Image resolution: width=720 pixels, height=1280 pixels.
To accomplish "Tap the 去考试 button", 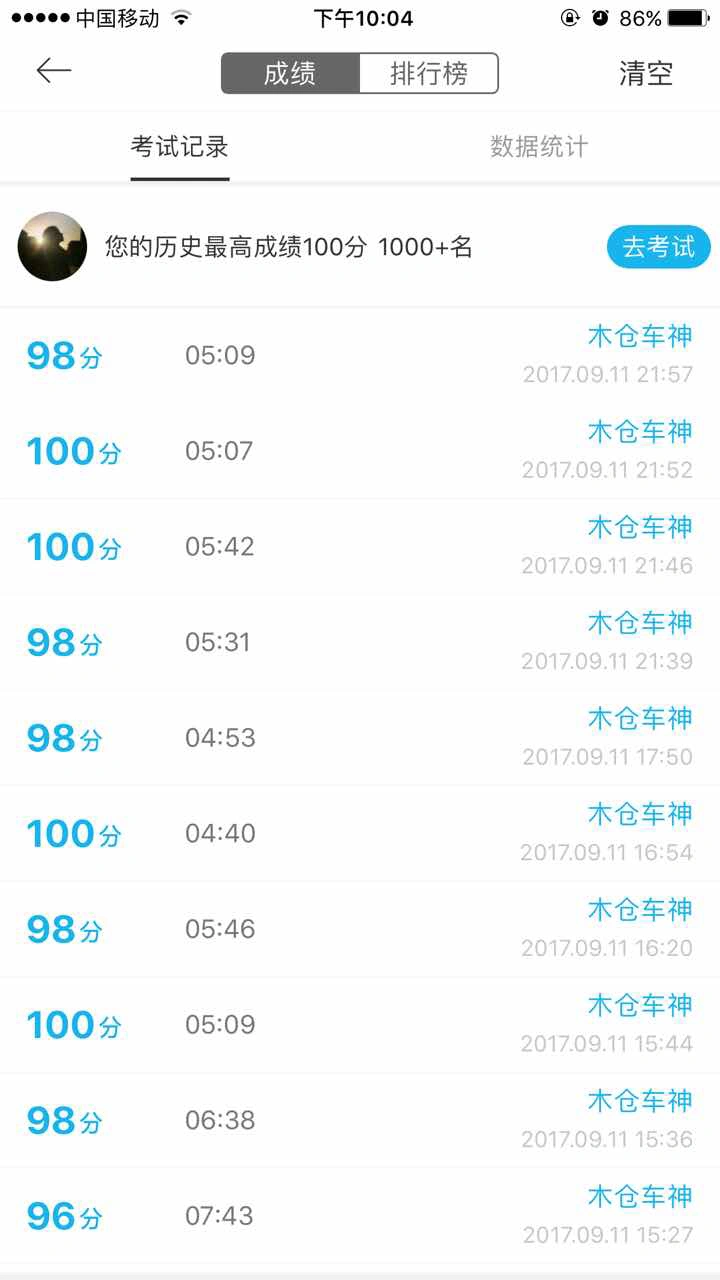I will [659, 247].
